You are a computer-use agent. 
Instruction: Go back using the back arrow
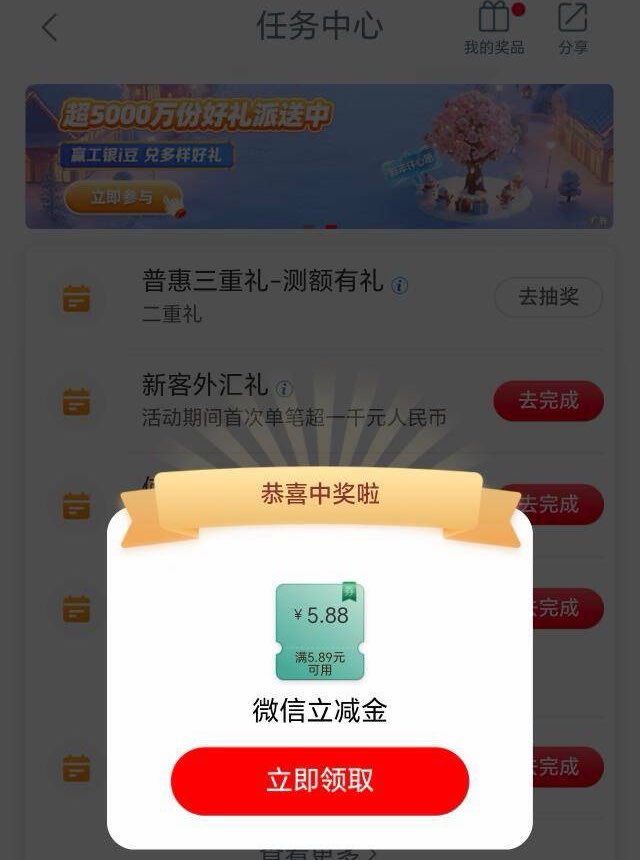point(50,28)
